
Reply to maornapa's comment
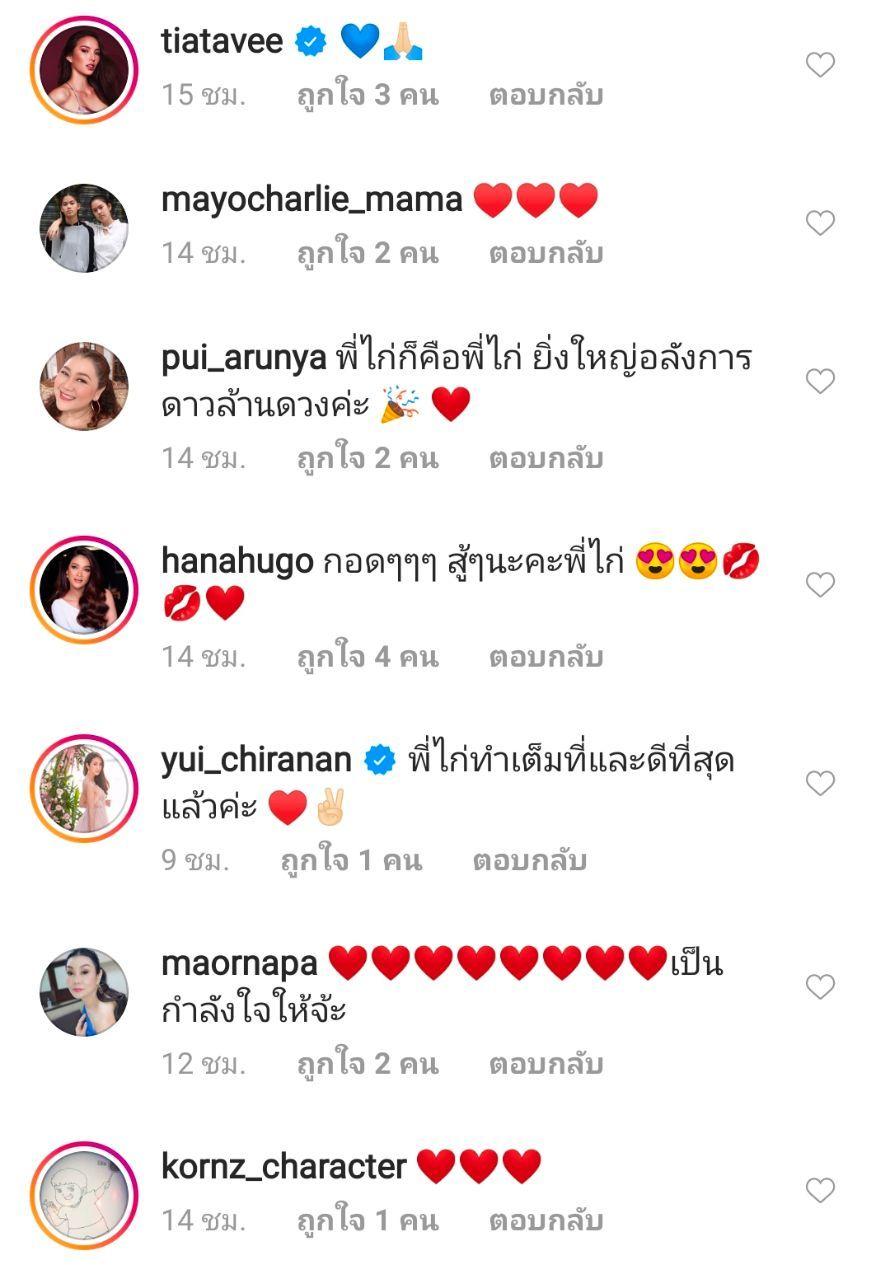545,1064
